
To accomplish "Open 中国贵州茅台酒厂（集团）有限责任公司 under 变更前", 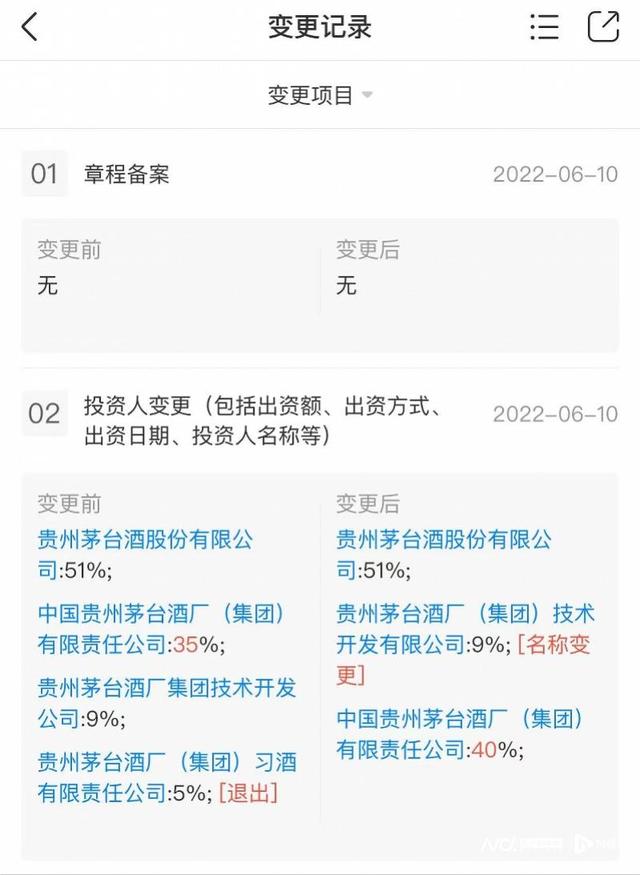I will pyautogui.click(x=160, y=614).
